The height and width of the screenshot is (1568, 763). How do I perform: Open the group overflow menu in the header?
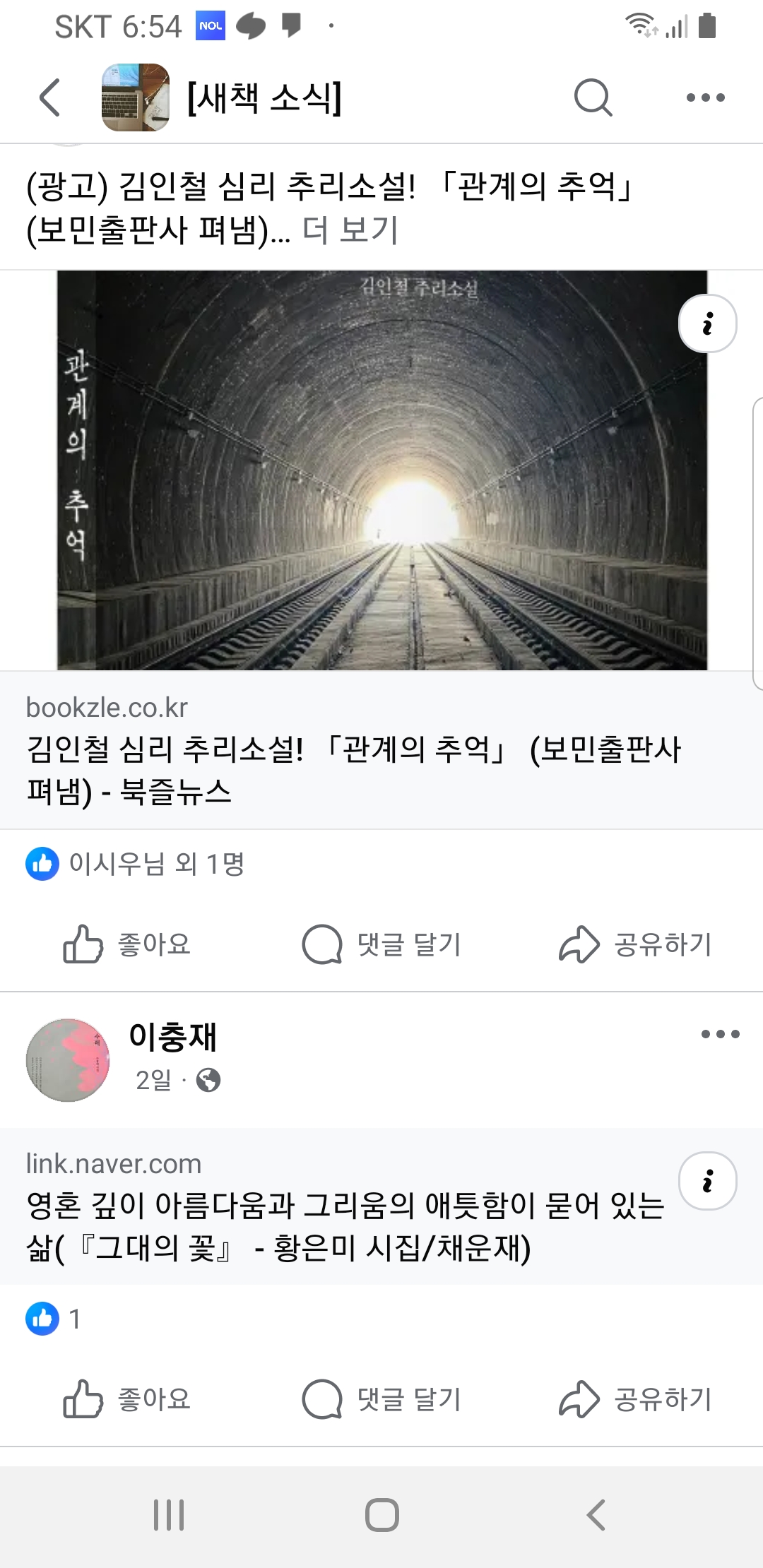point(705,97)
